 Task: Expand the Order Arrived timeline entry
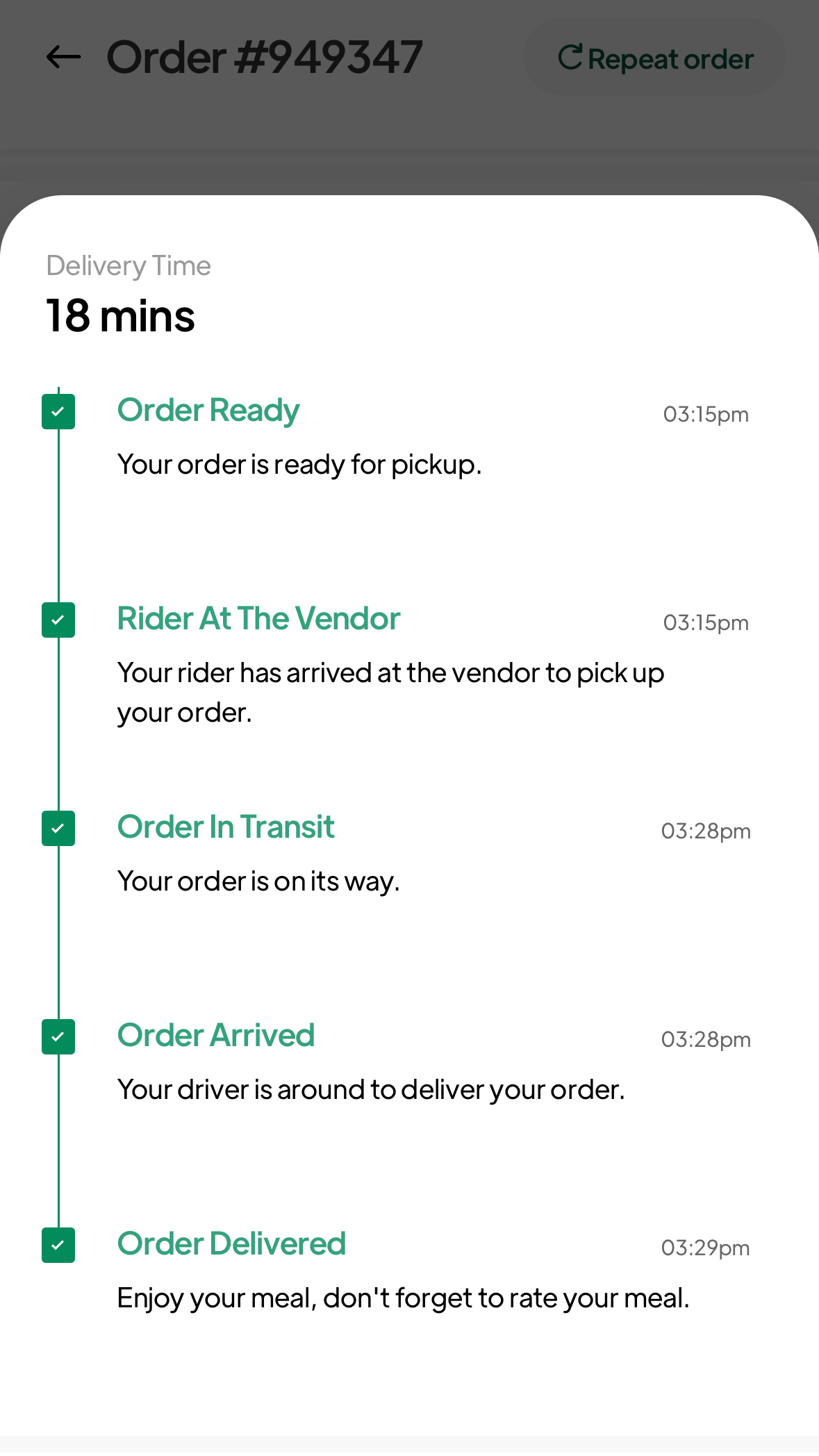(216, 1036)
